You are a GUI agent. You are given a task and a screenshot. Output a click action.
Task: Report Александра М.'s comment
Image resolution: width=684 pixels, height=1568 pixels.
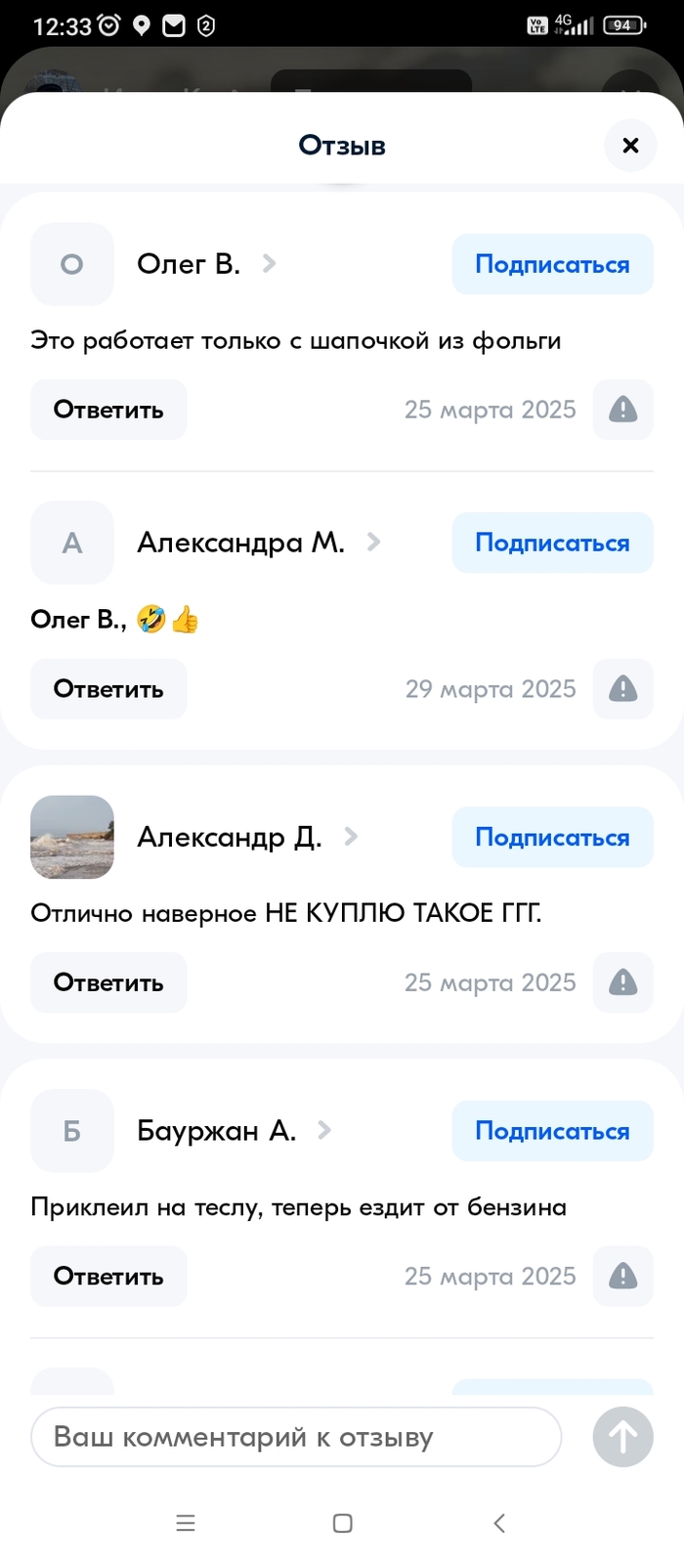click(622, 689)
